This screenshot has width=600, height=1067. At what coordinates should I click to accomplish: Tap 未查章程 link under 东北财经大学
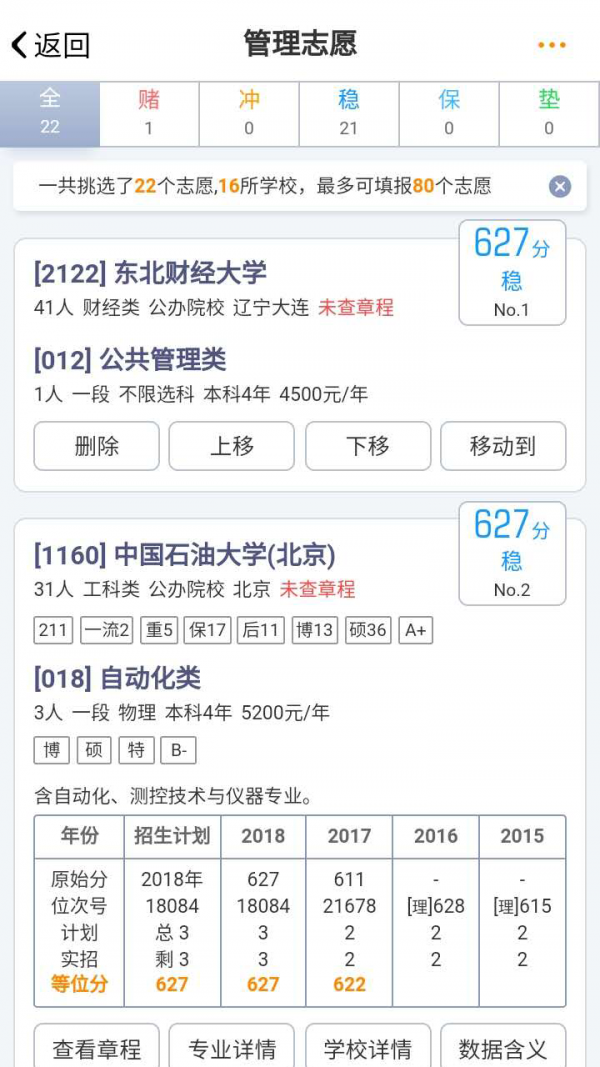pos(356,308)
